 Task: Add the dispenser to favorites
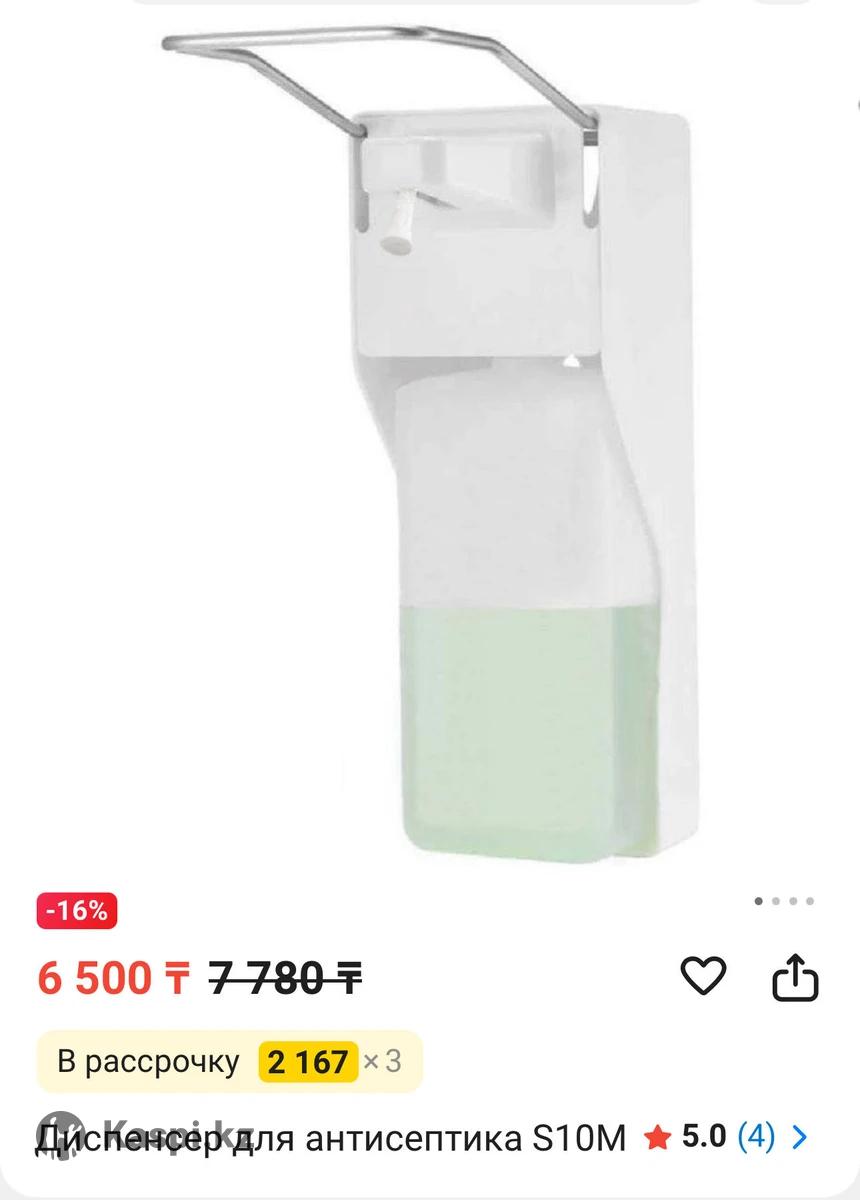pos(703,976)
